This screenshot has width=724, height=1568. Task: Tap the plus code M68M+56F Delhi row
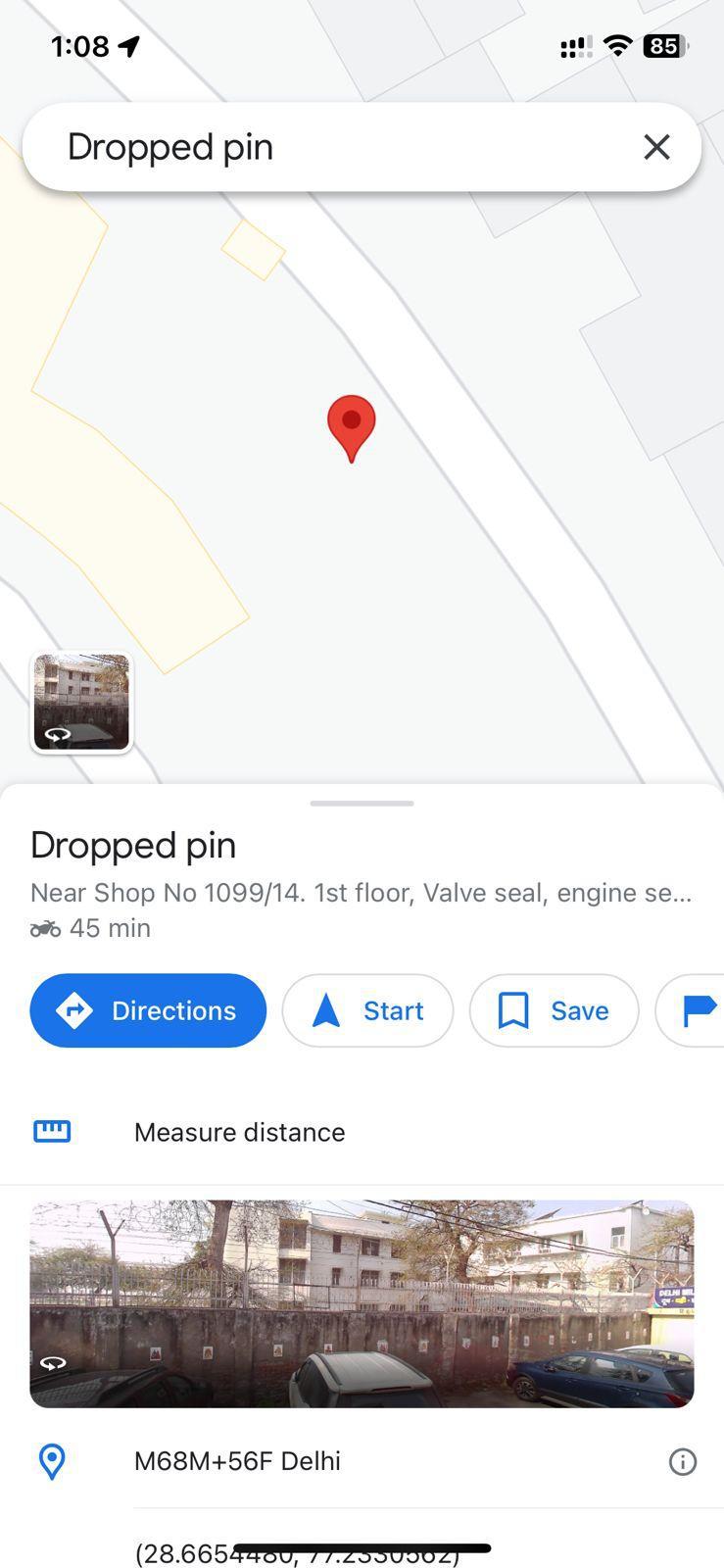238,1461
